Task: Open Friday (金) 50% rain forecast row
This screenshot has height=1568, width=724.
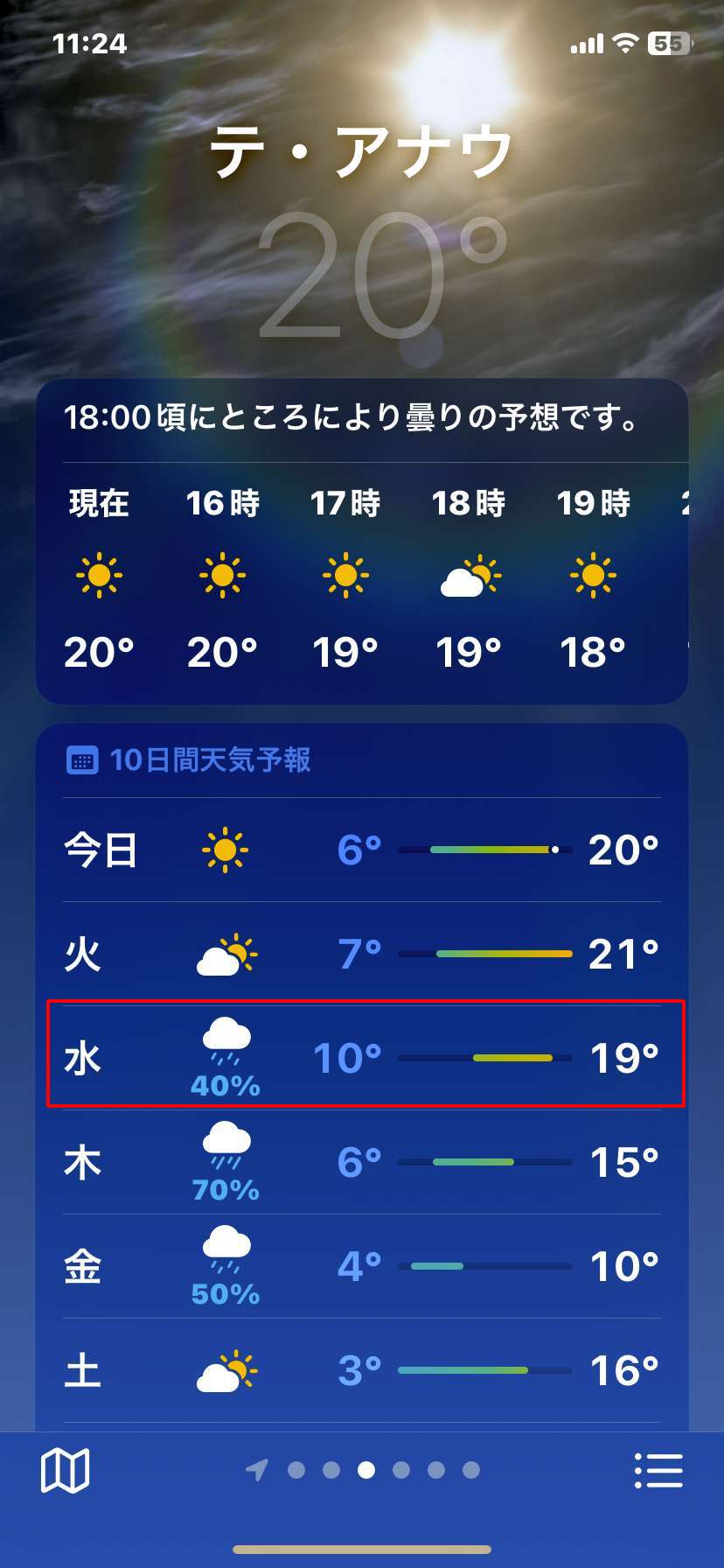Action: pos(362,1266)
